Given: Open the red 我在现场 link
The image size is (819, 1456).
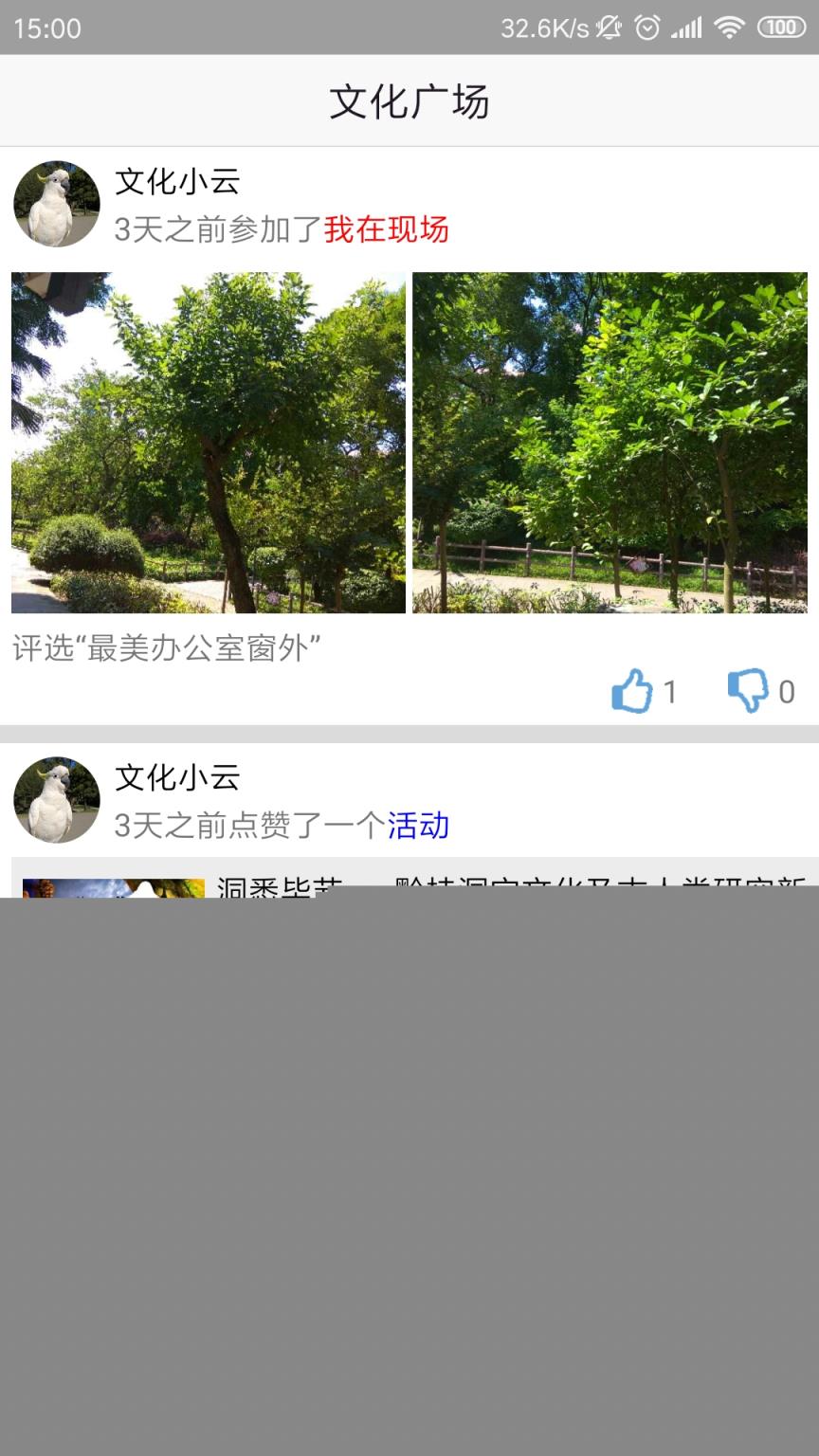Looking at the screenshot, I should (389, 229).
